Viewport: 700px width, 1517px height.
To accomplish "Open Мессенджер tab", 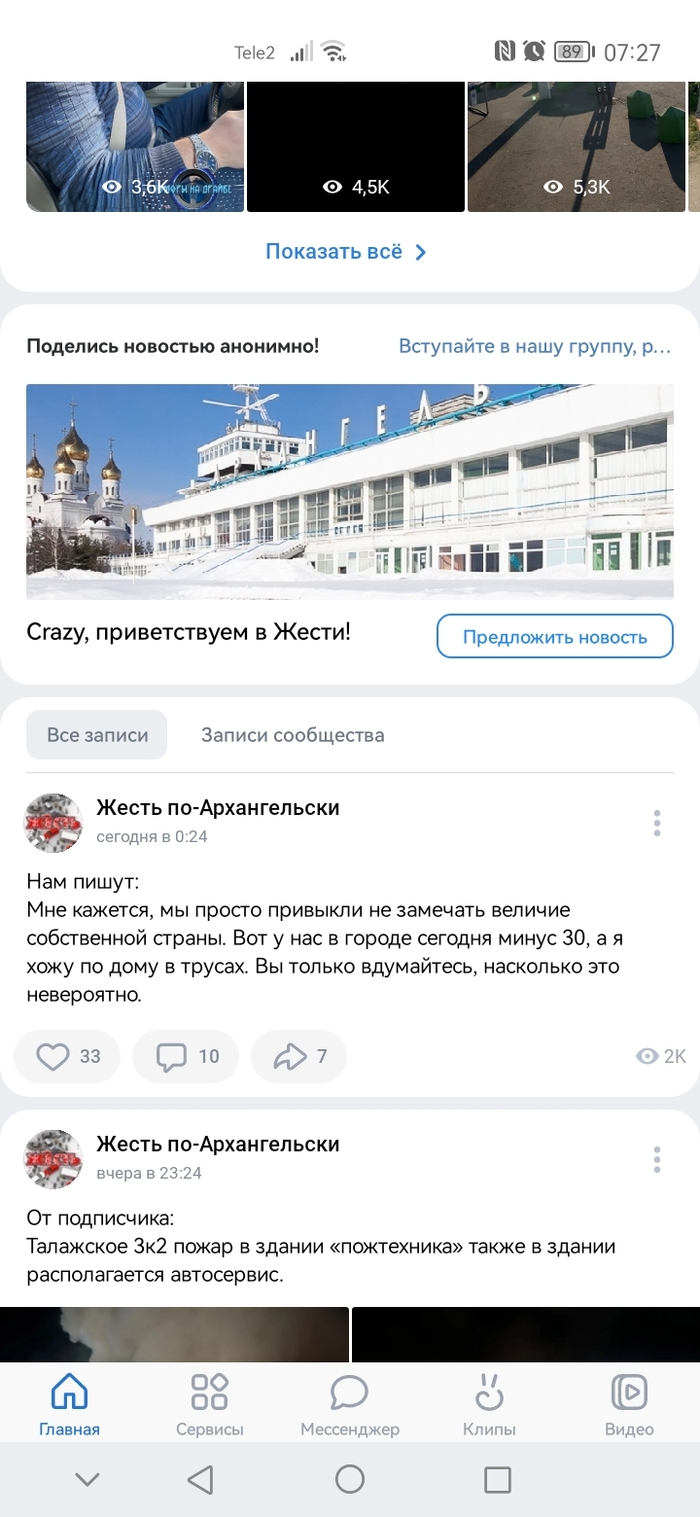I will coord(349,1404).
